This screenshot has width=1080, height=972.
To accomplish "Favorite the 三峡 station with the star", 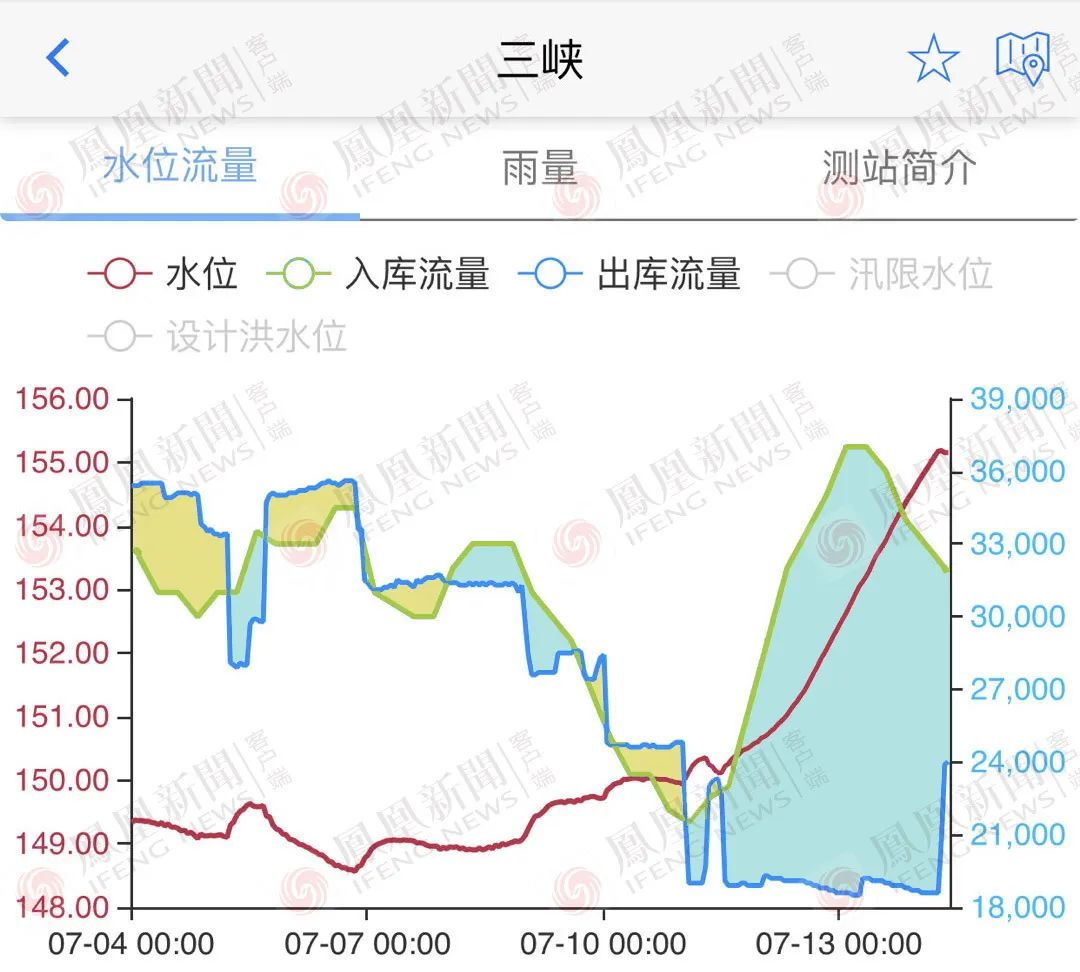I will tap(933, 59).
